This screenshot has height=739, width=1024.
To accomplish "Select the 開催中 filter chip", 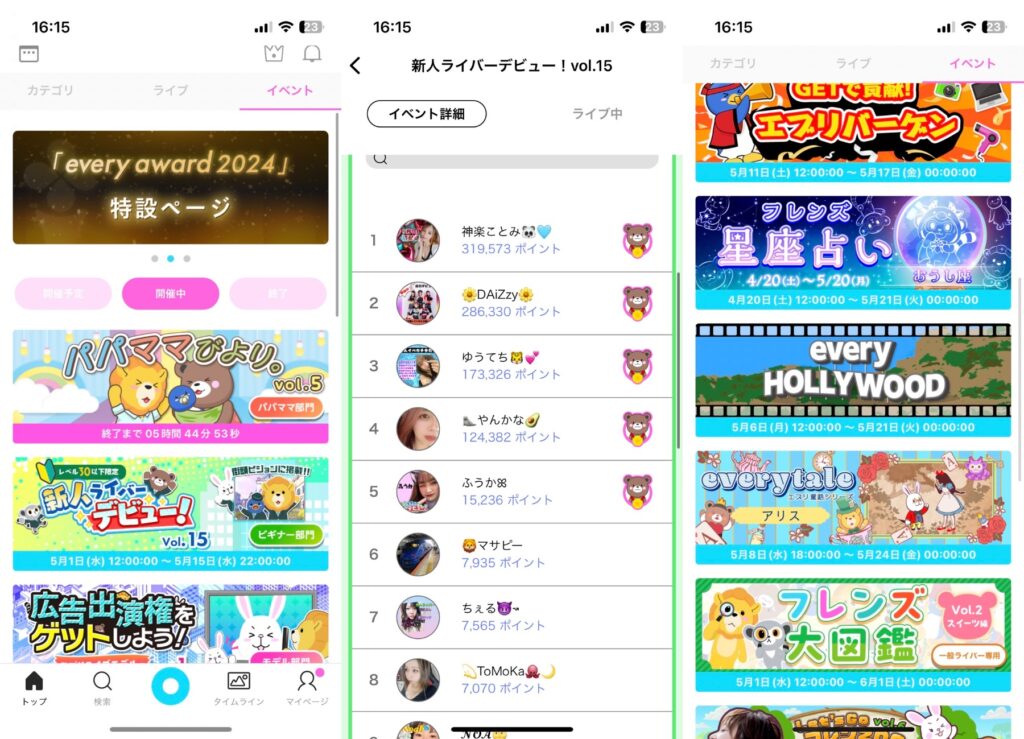I will [170, 294].
